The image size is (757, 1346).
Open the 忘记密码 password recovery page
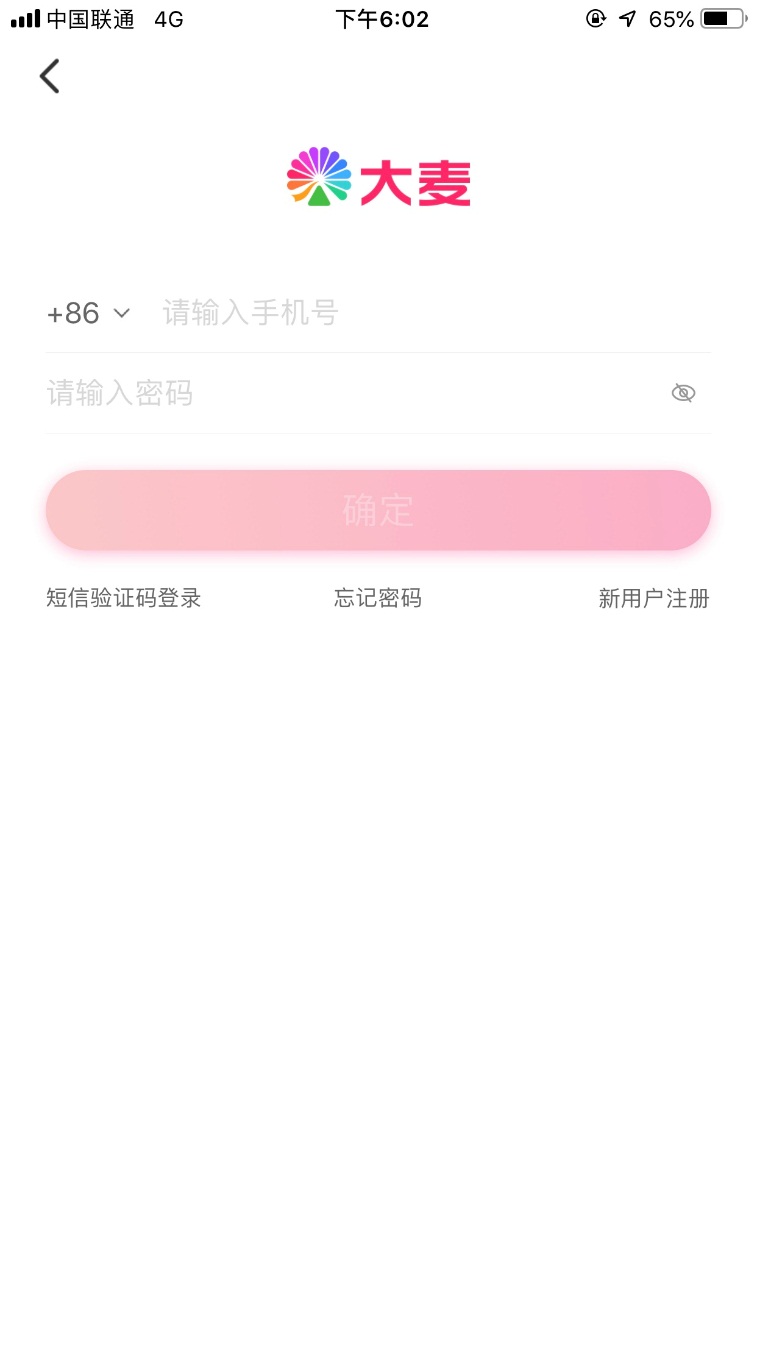pyautogui.click(x=378, y=597)
